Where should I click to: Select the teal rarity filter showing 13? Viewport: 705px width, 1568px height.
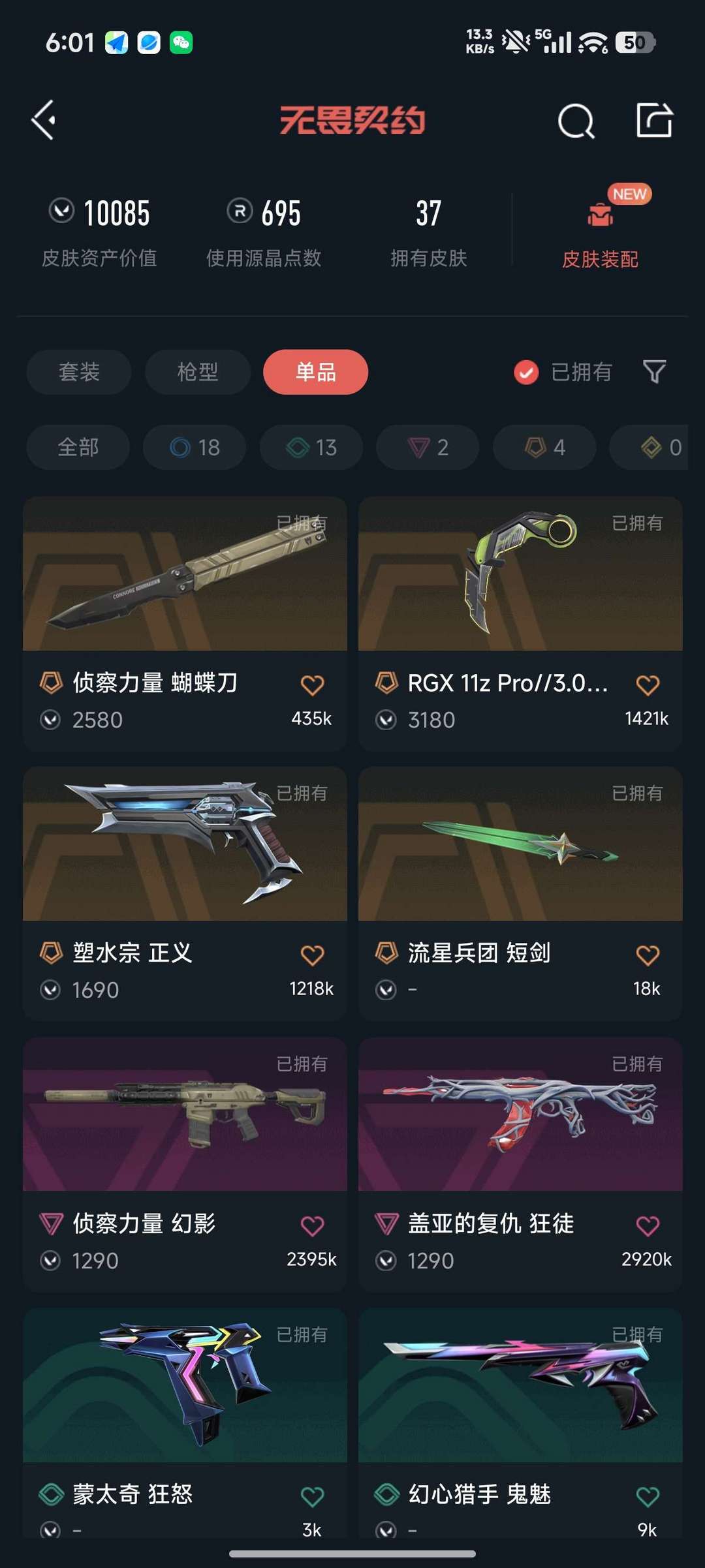tap(311, 448)
